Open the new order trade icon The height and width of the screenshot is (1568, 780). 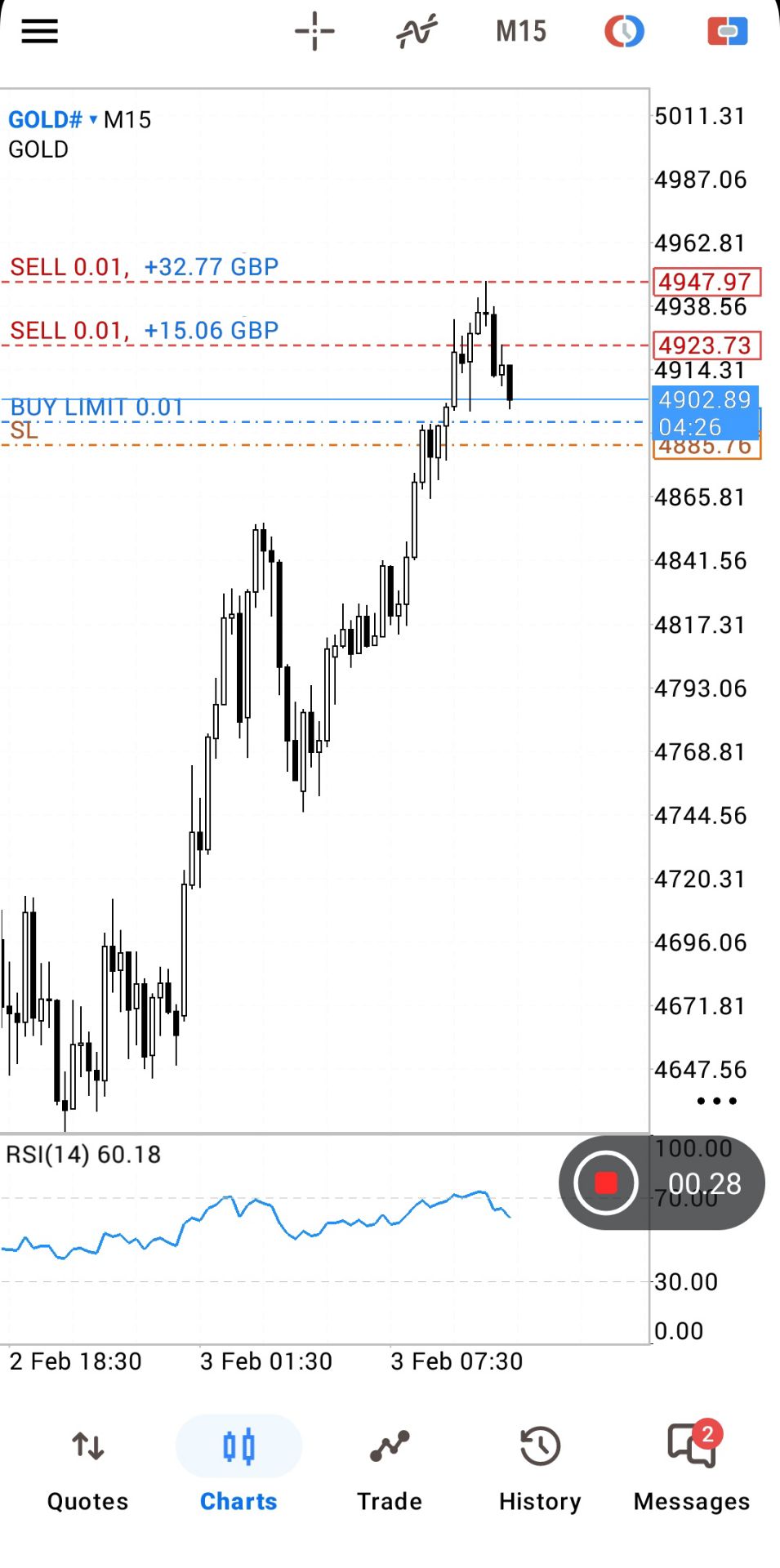pyautogui.click(x=727, y=32)
